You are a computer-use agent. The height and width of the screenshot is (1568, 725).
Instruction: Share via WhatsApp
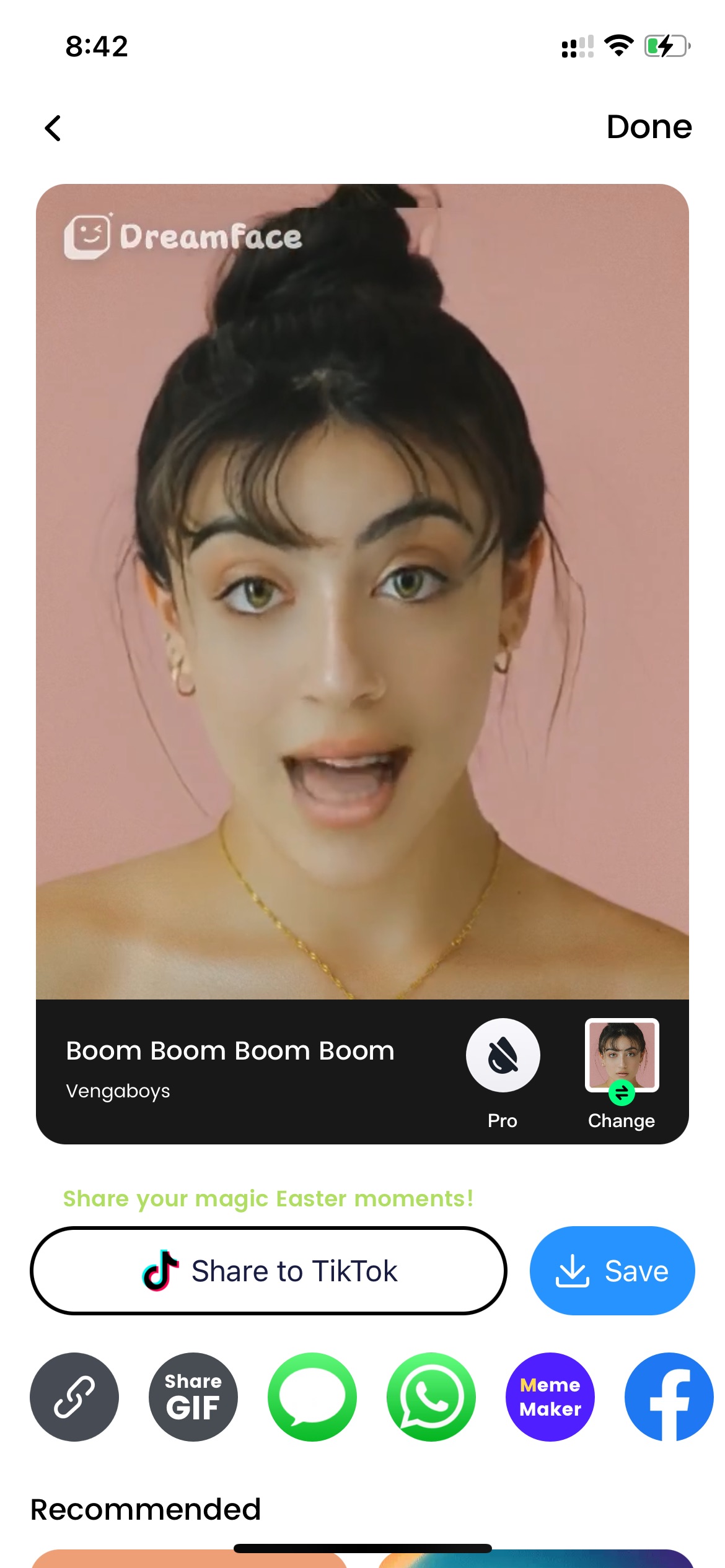point(431,1396)
